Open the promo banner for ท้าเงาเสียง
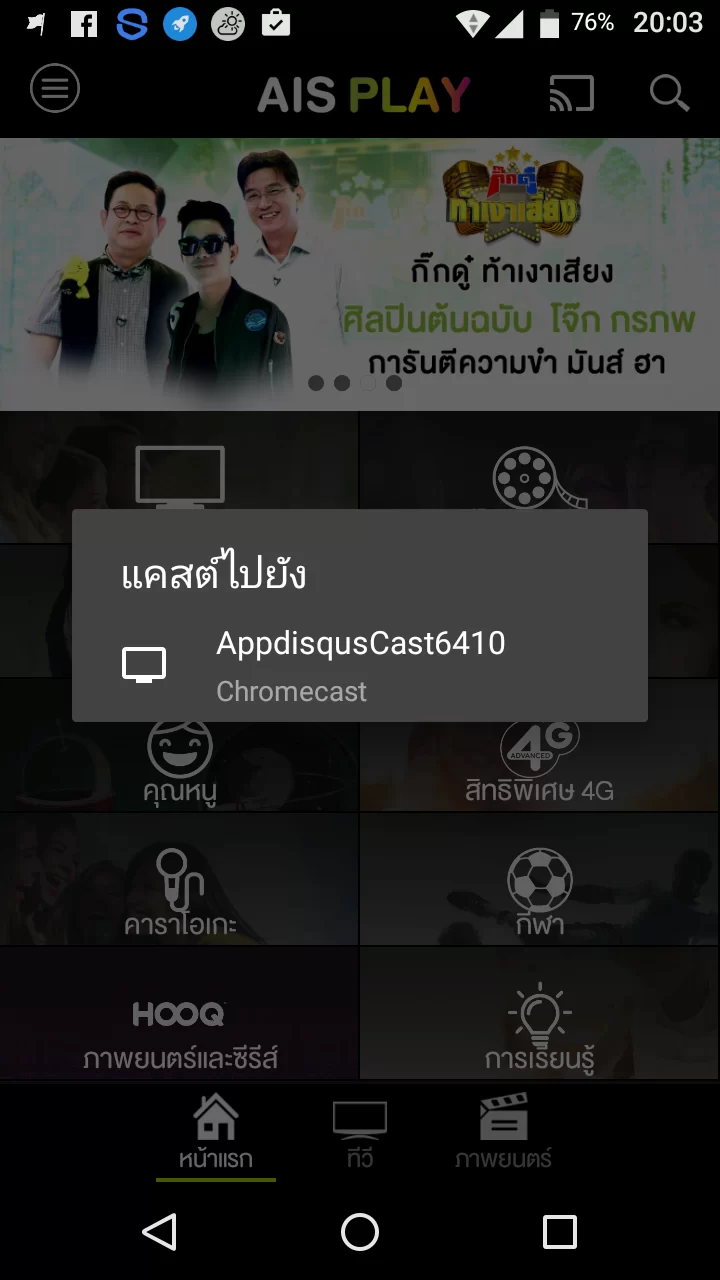 360,274
